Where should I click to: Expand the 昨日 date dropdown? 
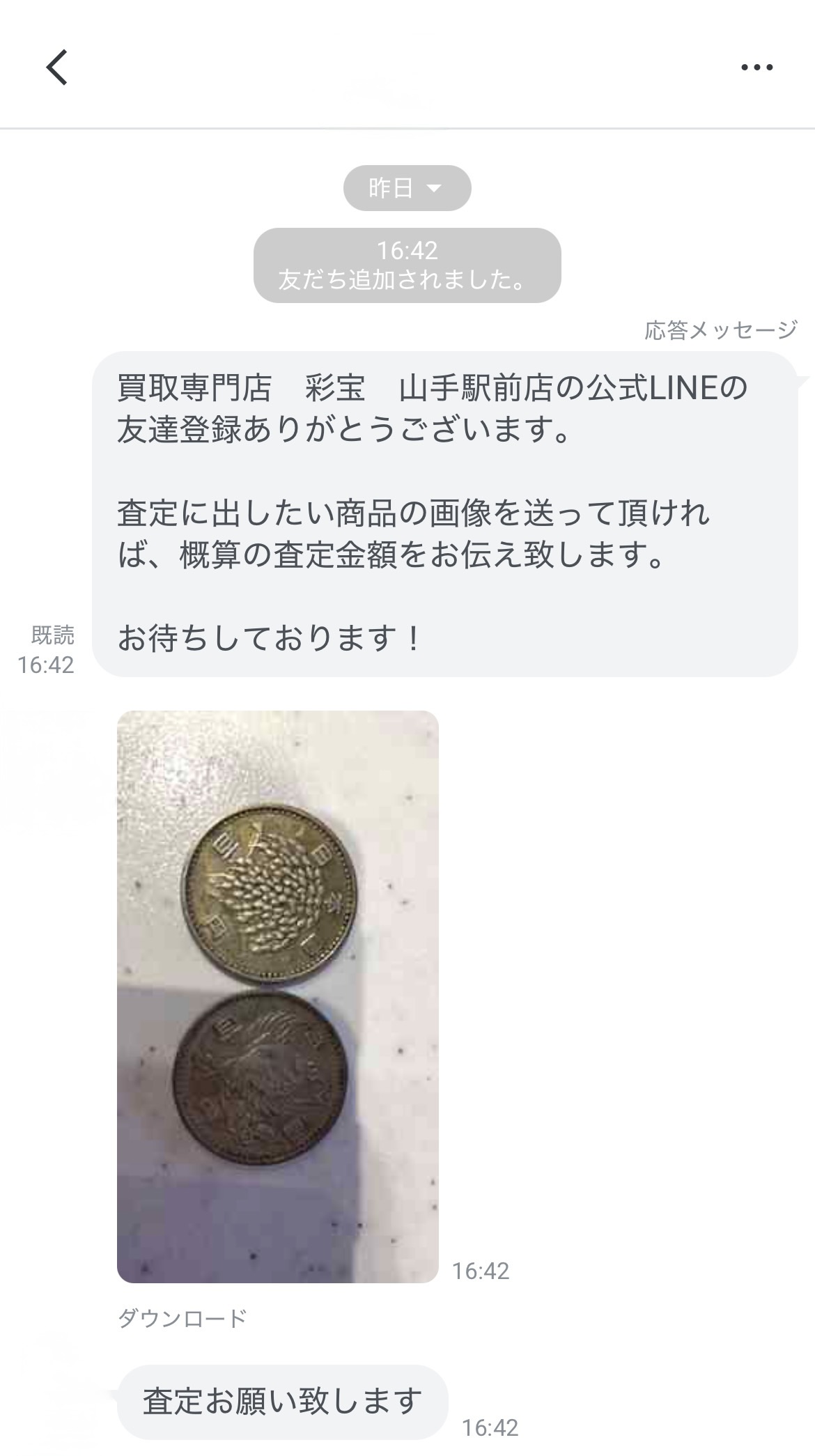[407, 188]
